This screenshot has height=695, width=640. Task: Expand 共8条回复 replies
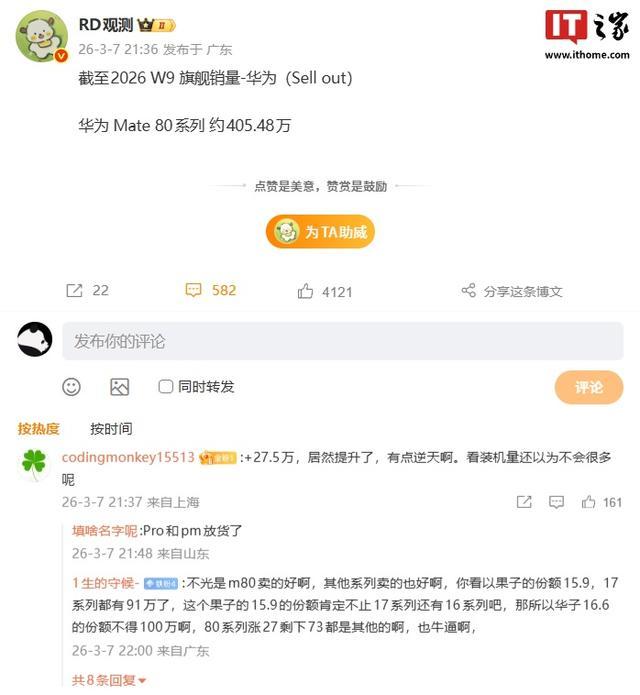(108, 680)
